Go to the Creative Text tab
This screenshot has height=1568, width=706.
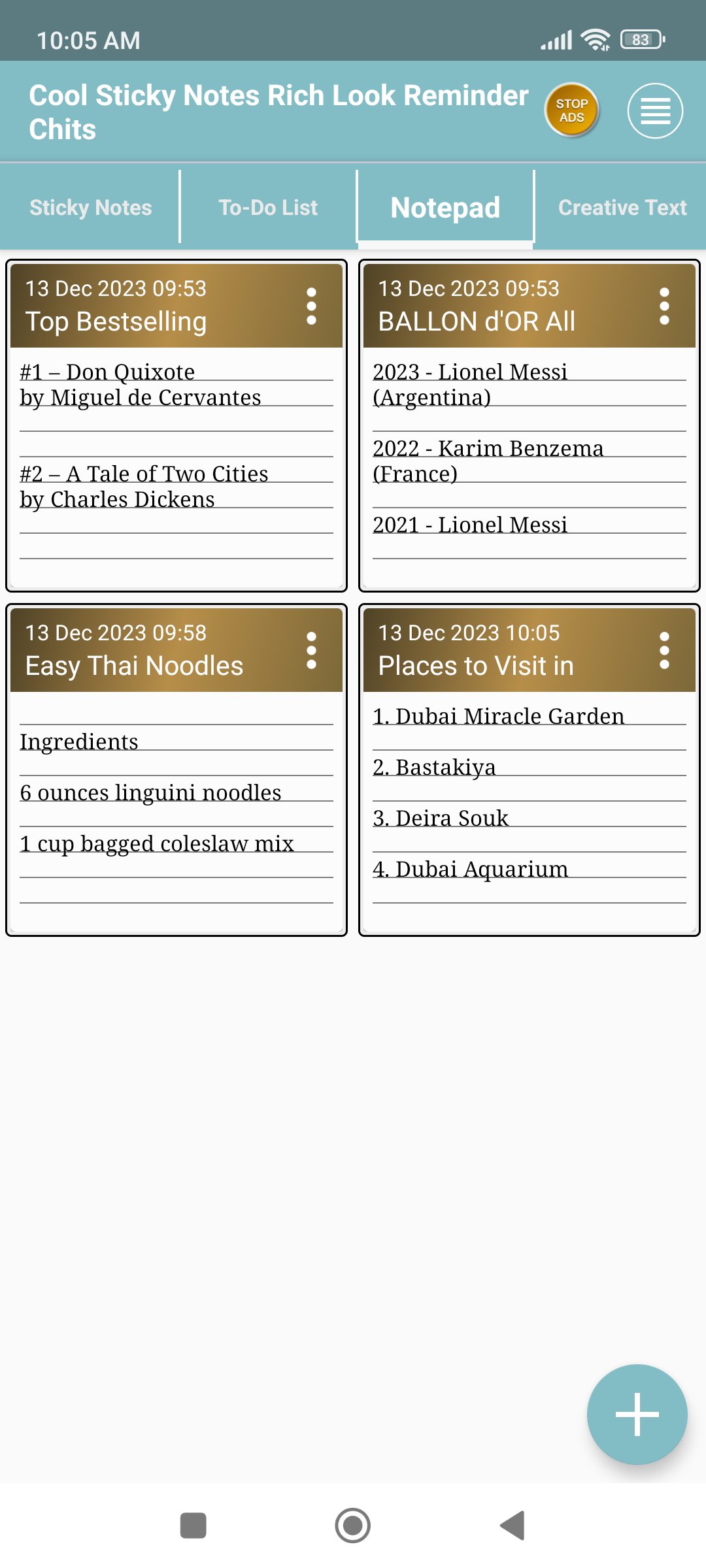click(622, 208)
